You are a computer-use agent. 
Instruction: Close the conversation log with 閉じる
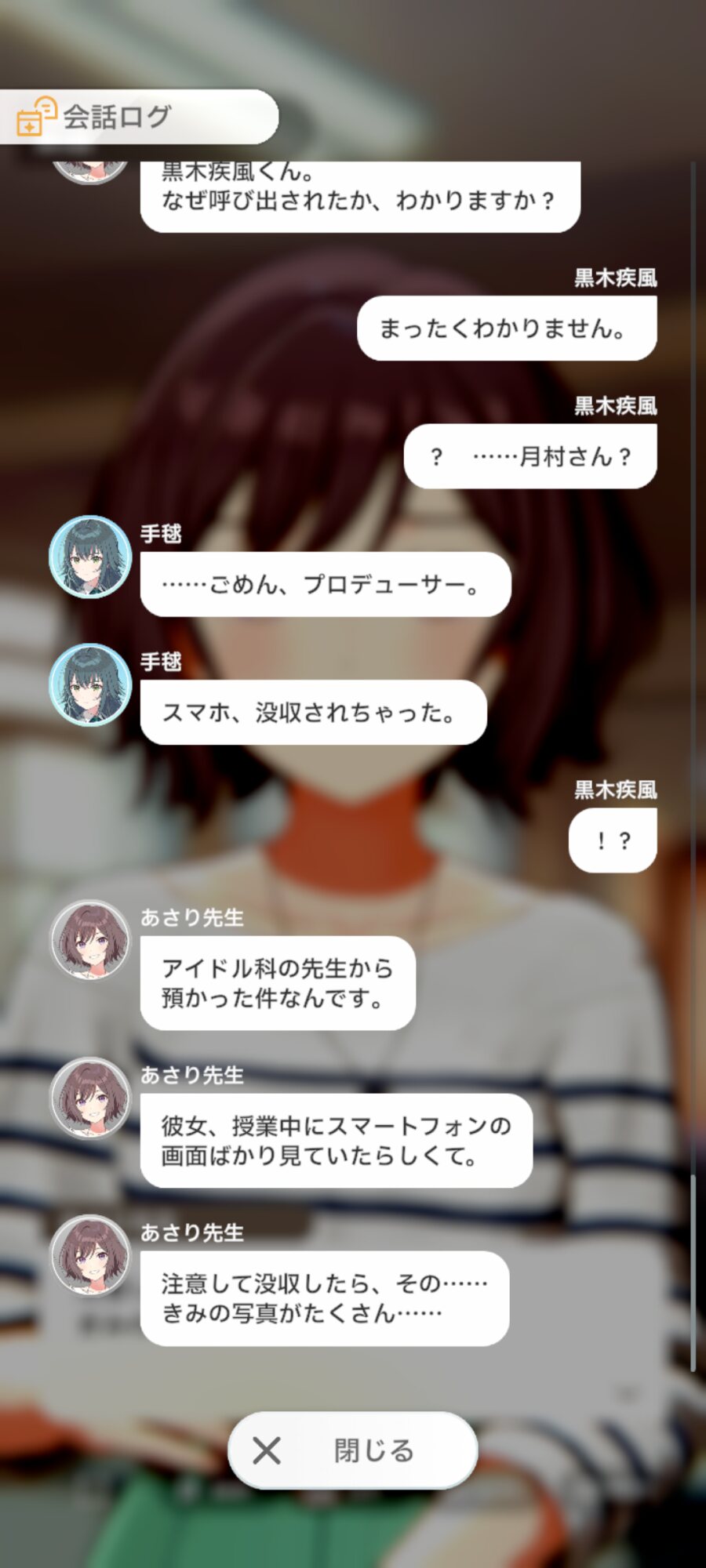[352, 1450]
